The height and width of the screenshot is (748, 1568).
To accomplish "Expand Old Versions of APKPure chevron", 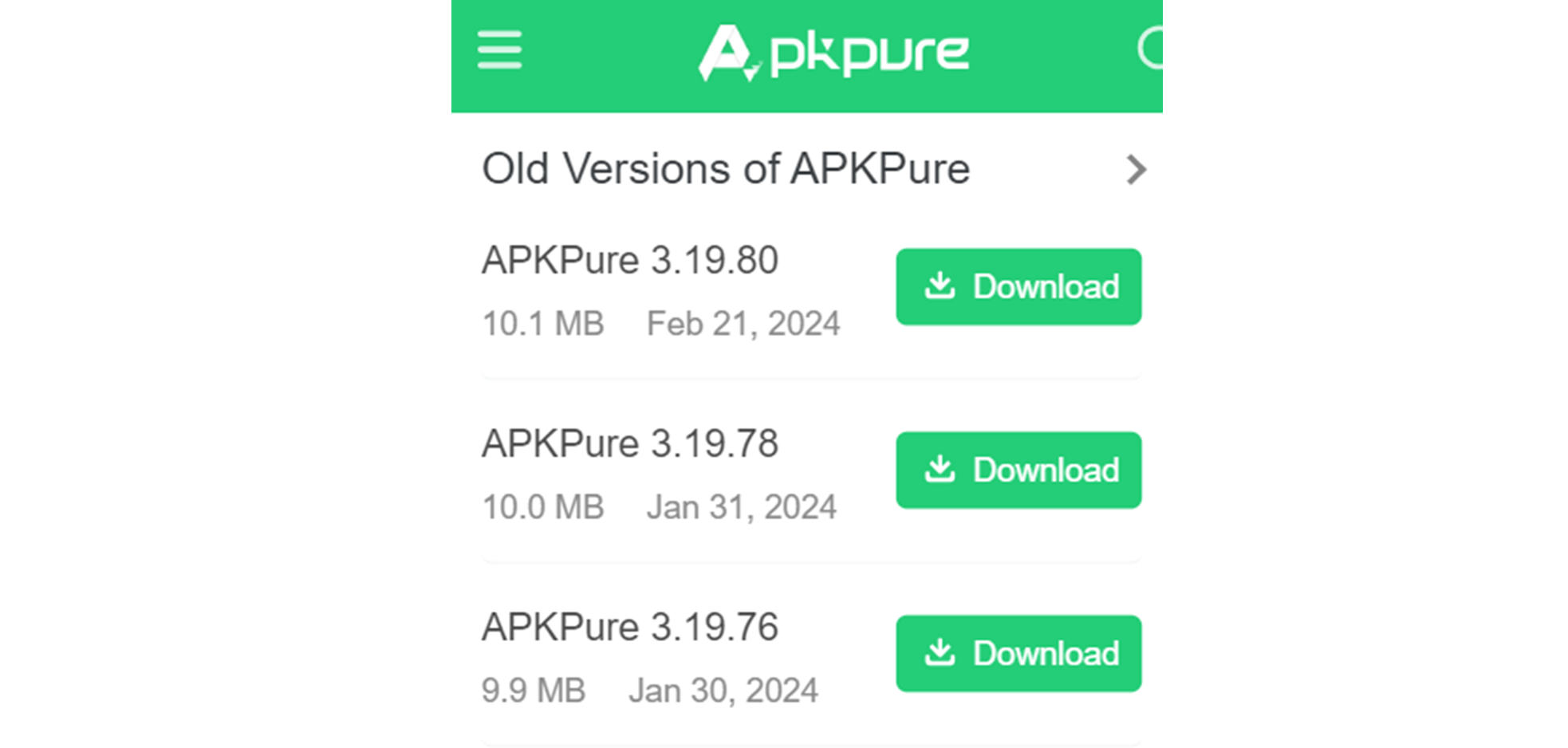I will coord(1136,170).
